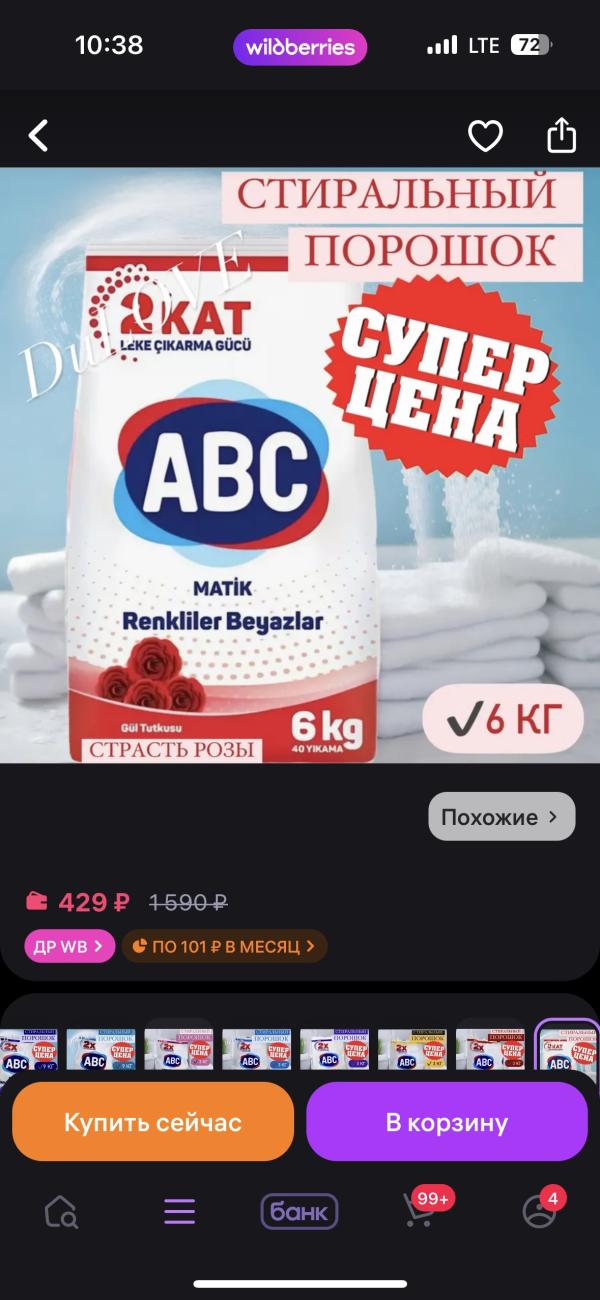Add product to favorites with heart

(x=485, y=135)
